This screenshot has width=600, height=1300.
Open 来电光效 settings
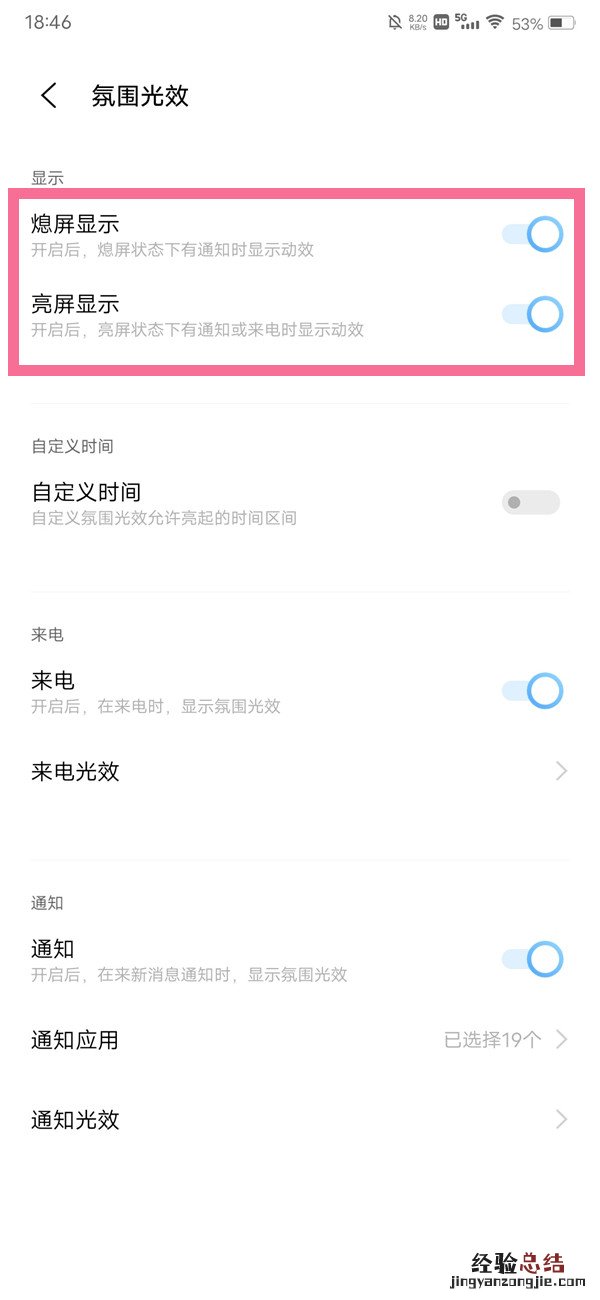click(300, 771)
